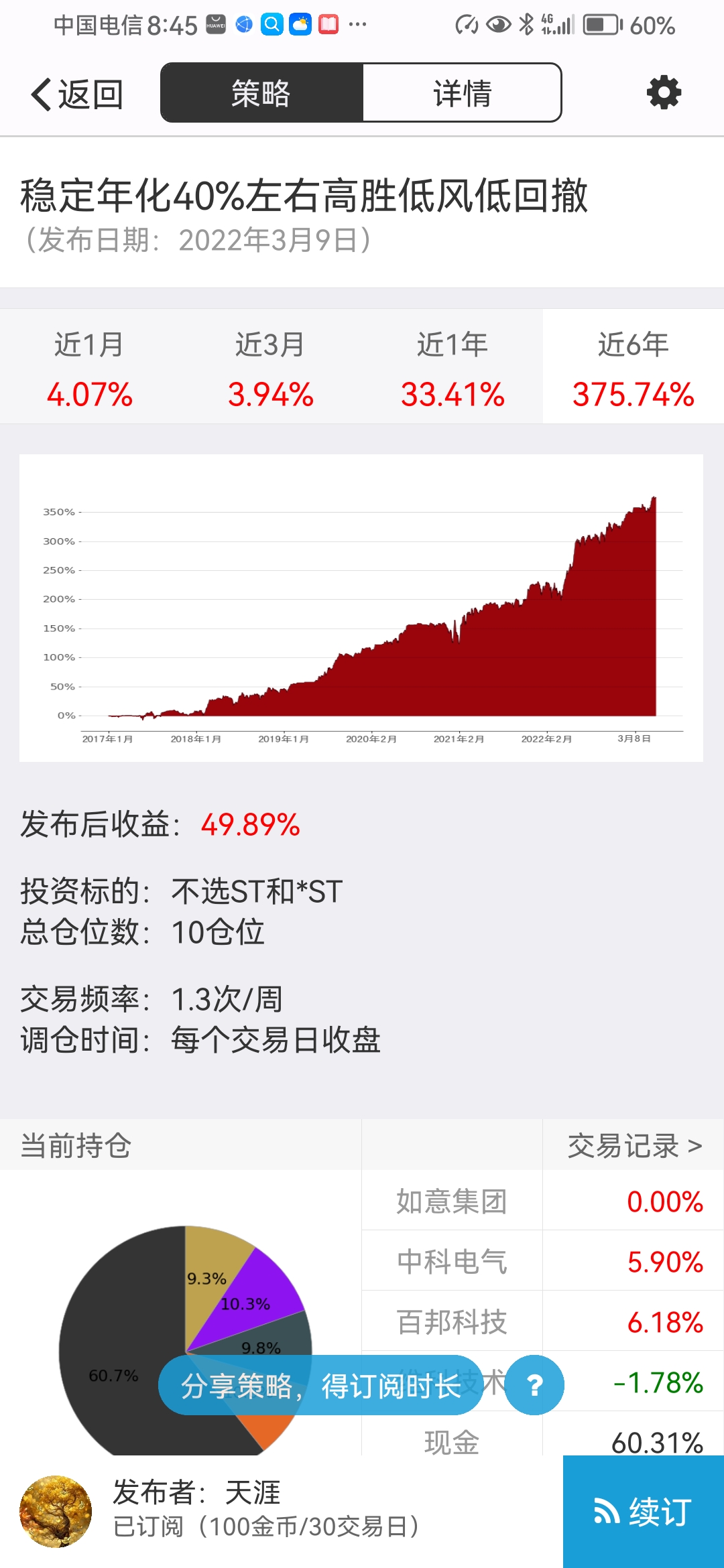Open publisher 天涯's avatar
The height and width of the screenshot is (1568, 724).
[x=56, y=1511]
